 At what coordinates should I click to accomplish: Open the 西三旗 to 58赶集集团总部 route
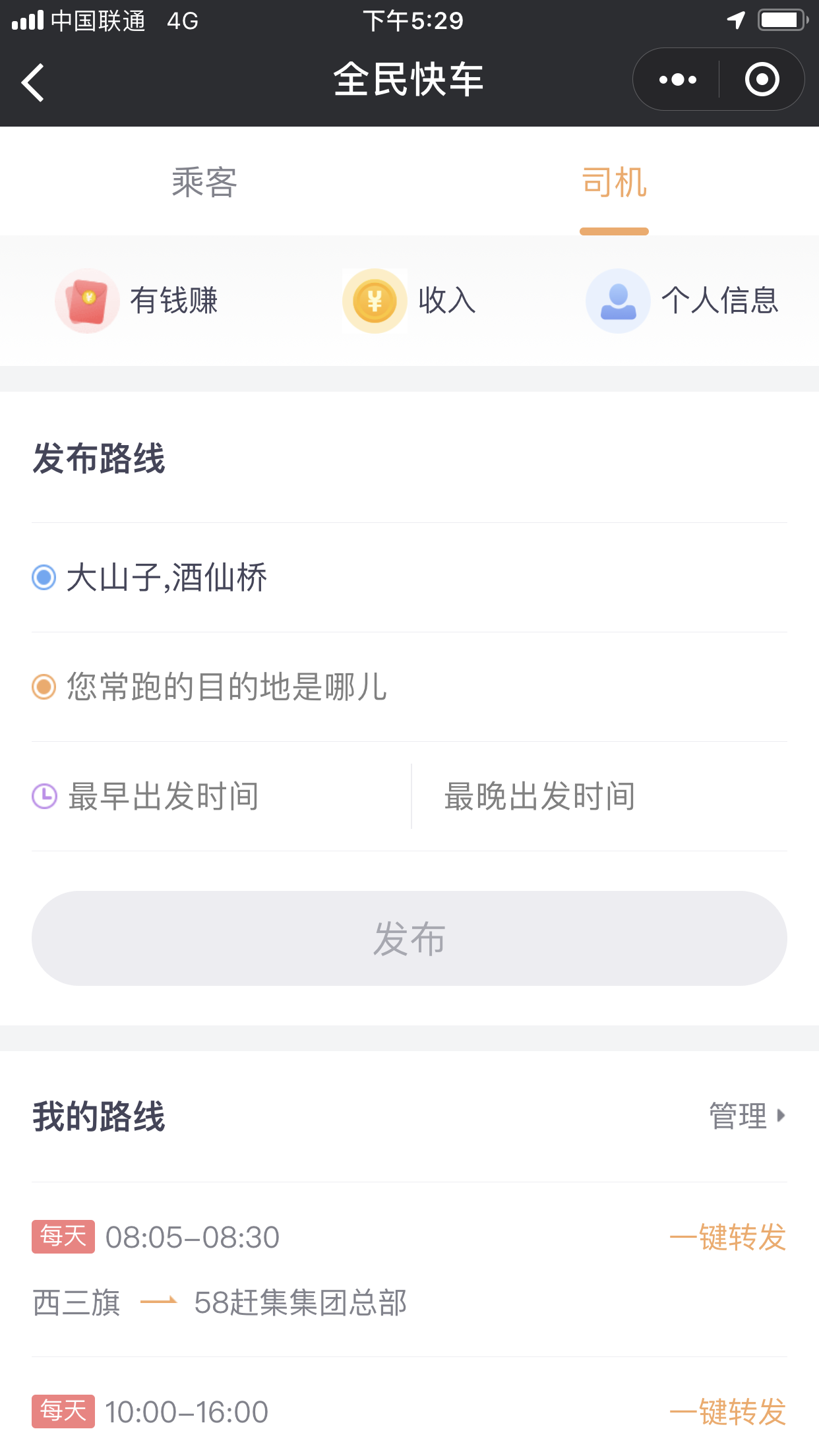pos(220,1302)
